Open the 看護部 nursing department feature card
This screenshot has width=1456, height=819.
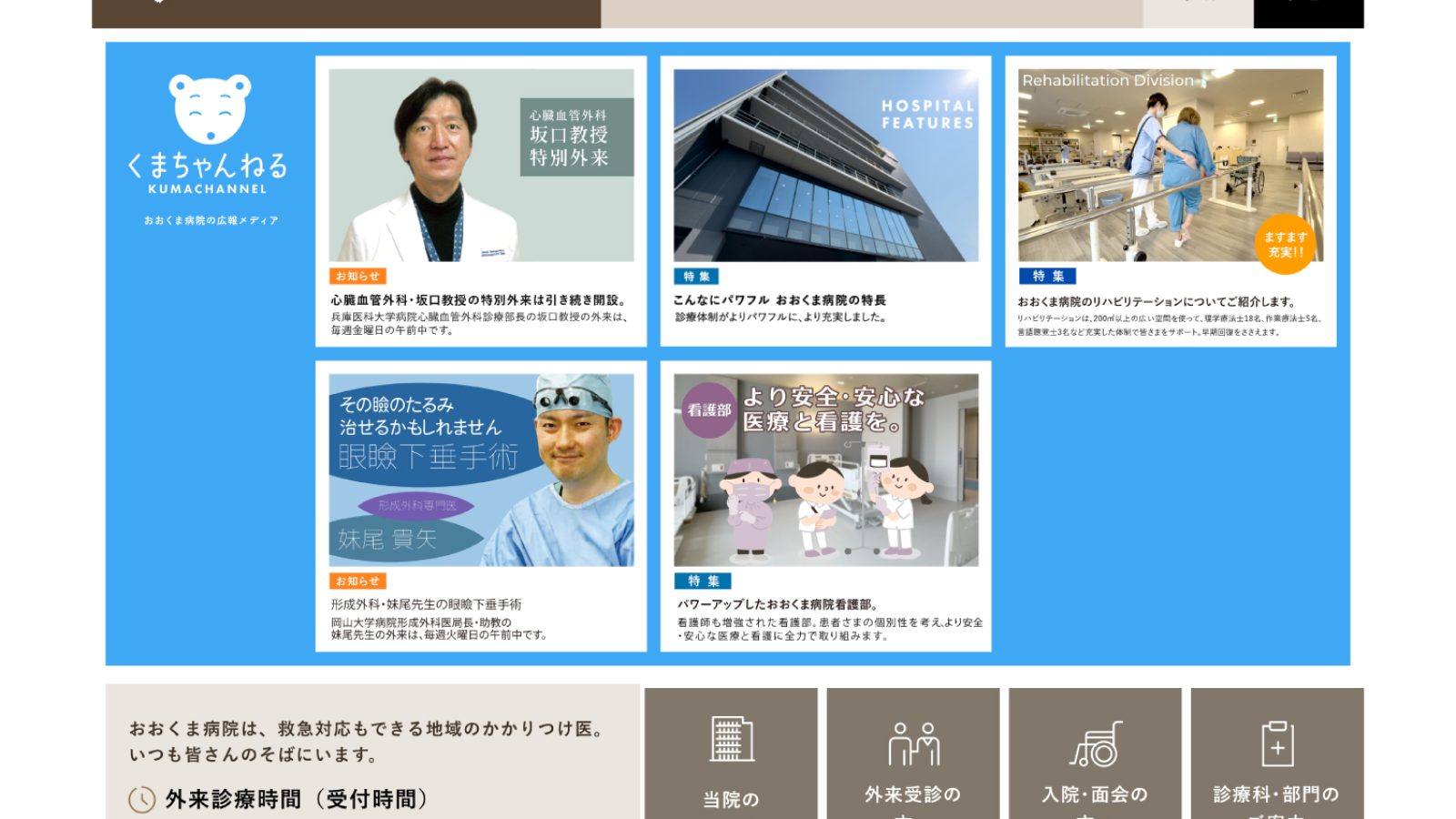(x=825, y=506)
